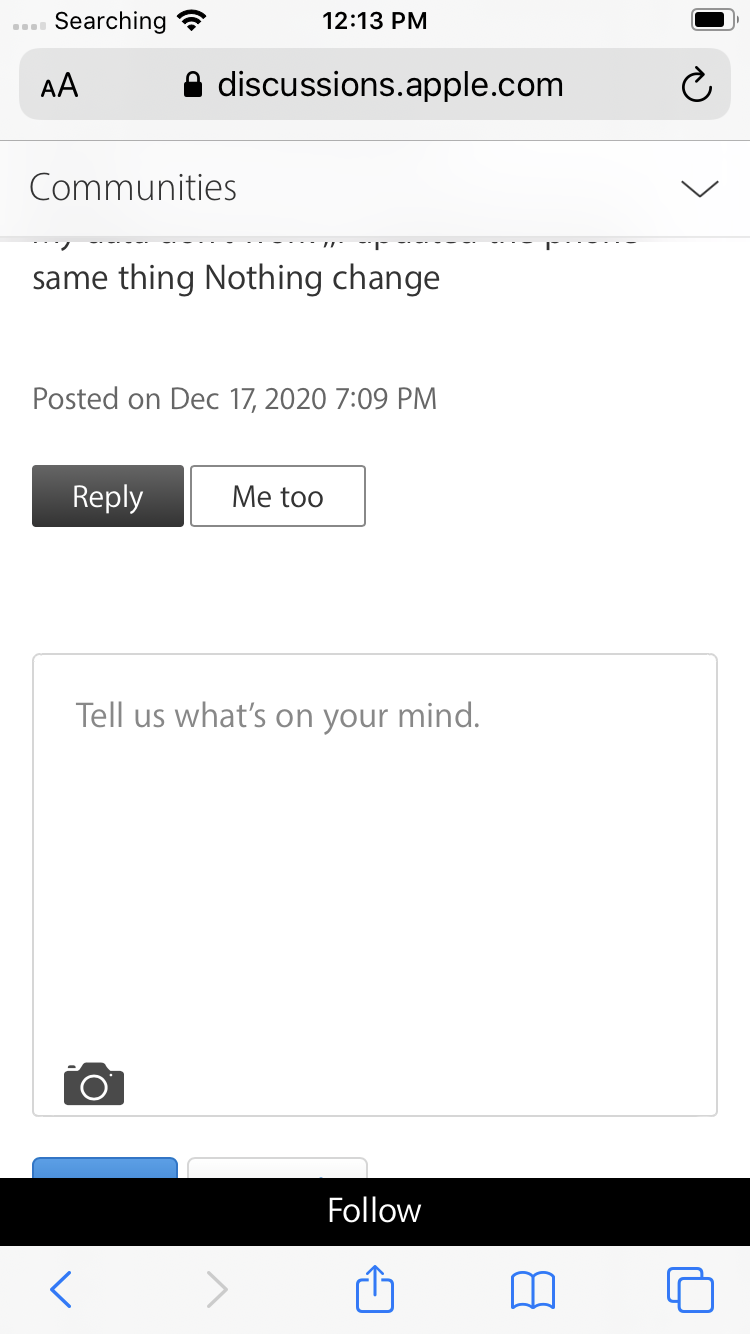Go back to the previous page
Viewport: 750px width, 1334px height.
[61, 1290]
